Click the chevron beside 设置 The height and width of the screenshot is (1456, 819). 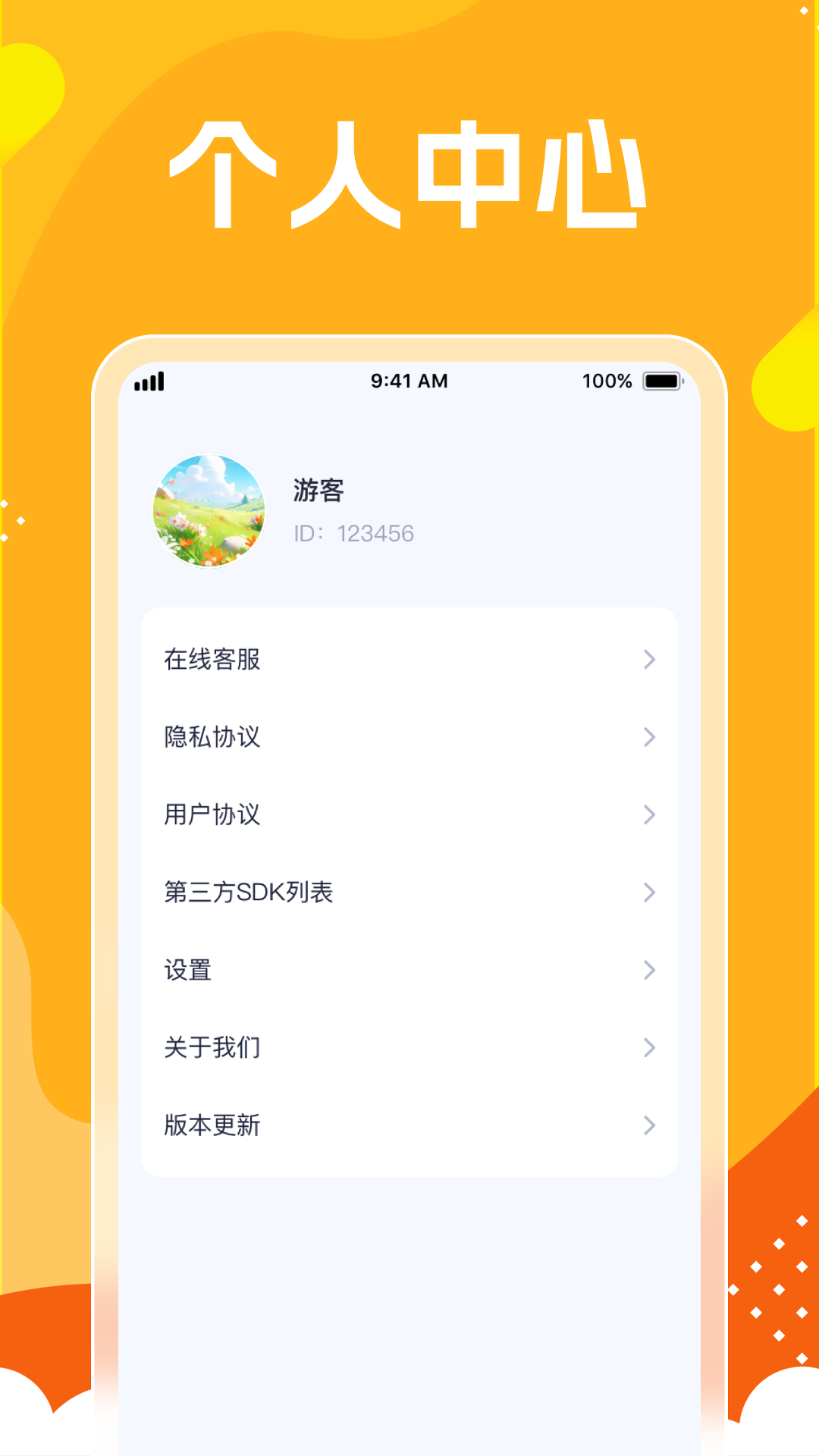click(648, 970)
